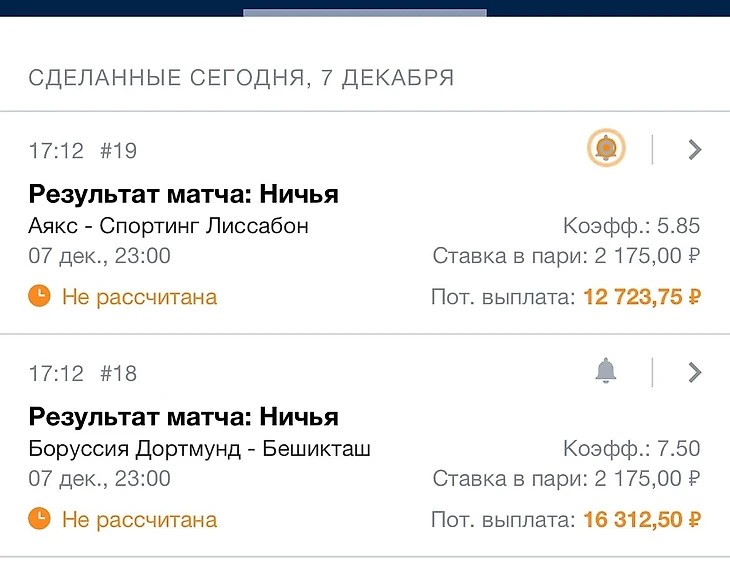Toggle the notification bell on bet #19

(x=605, y=149)
